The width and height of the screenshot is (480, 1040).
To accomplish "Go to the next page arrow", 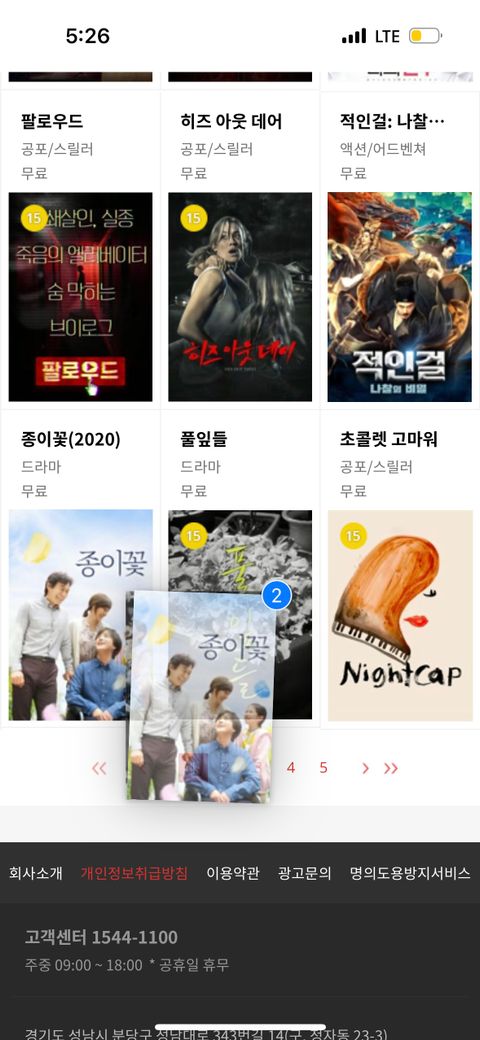I will pyautogui.click(x=365, y=768).
